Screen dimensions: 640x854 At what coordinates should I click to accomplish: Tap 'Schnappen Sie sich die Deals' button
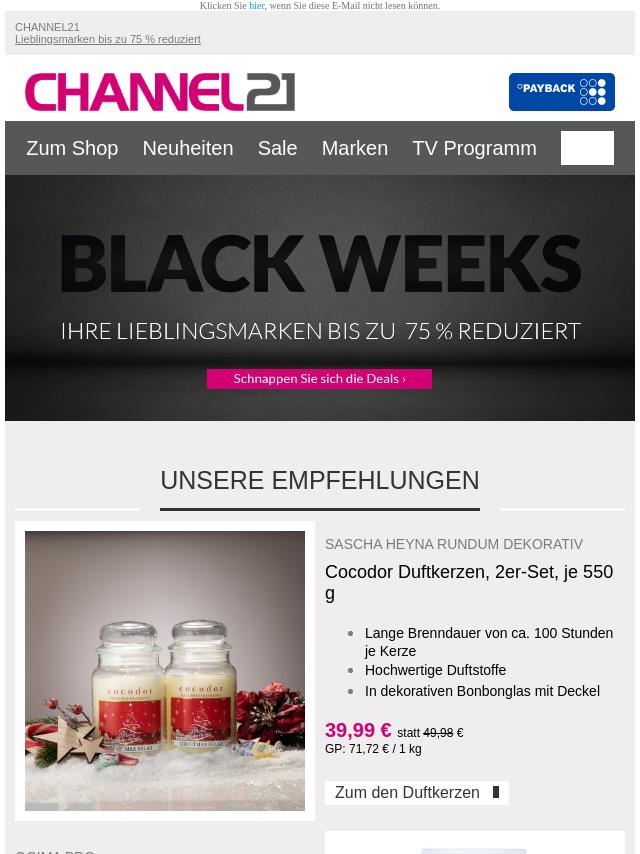click(x=319, y=379)
